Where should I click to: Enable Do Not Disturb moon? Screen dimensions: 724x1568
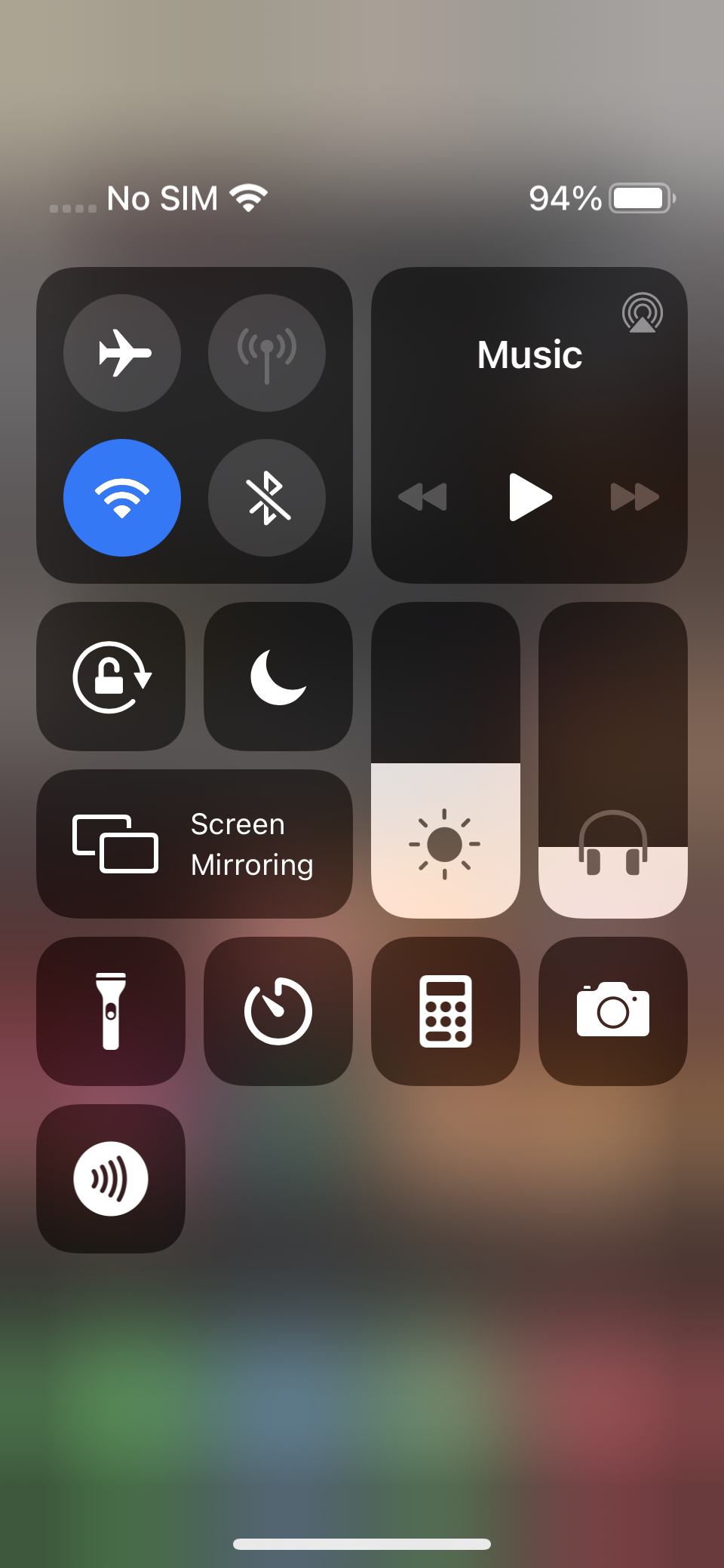[x=278, y=677]
